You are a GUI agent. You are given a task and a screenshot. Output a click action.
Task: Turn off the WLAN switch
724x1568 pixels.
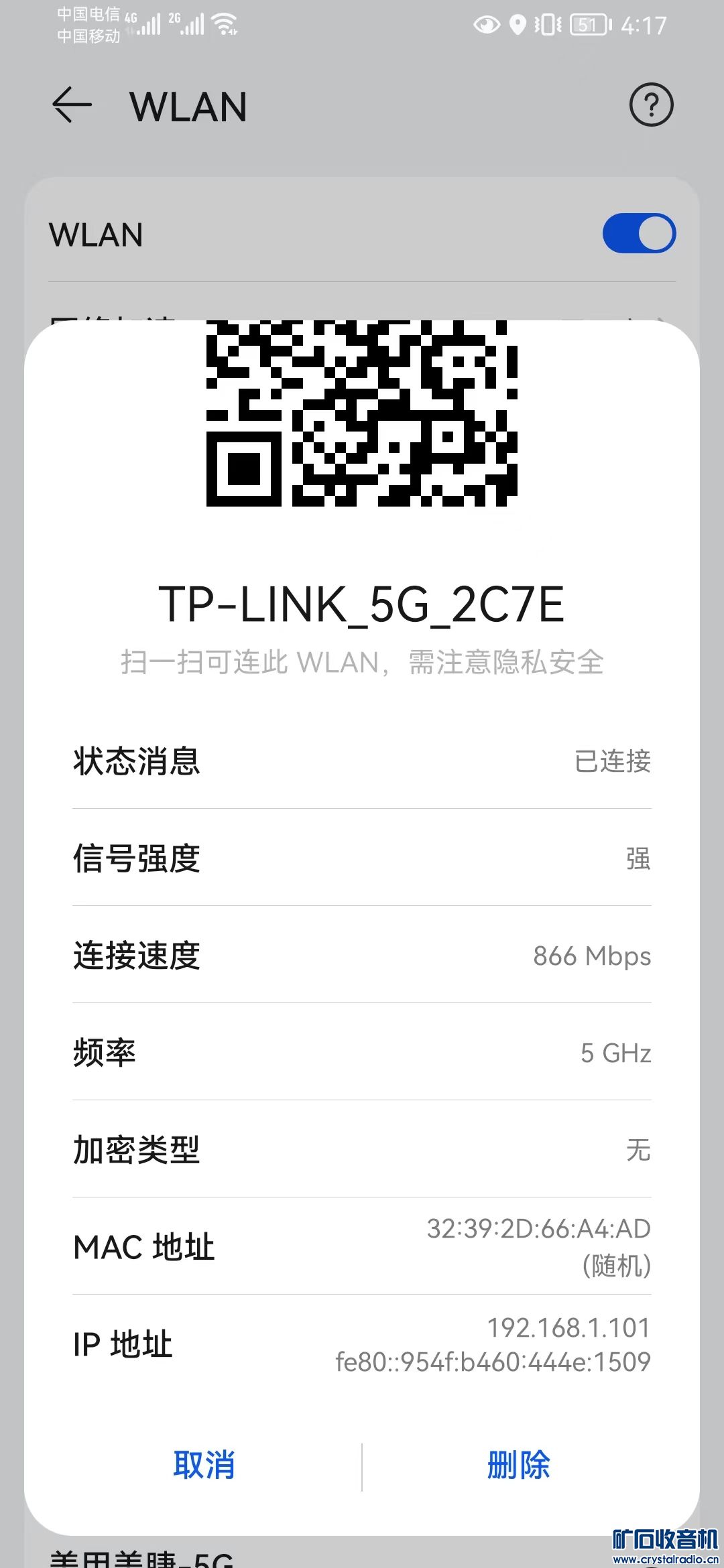point(639,234)
